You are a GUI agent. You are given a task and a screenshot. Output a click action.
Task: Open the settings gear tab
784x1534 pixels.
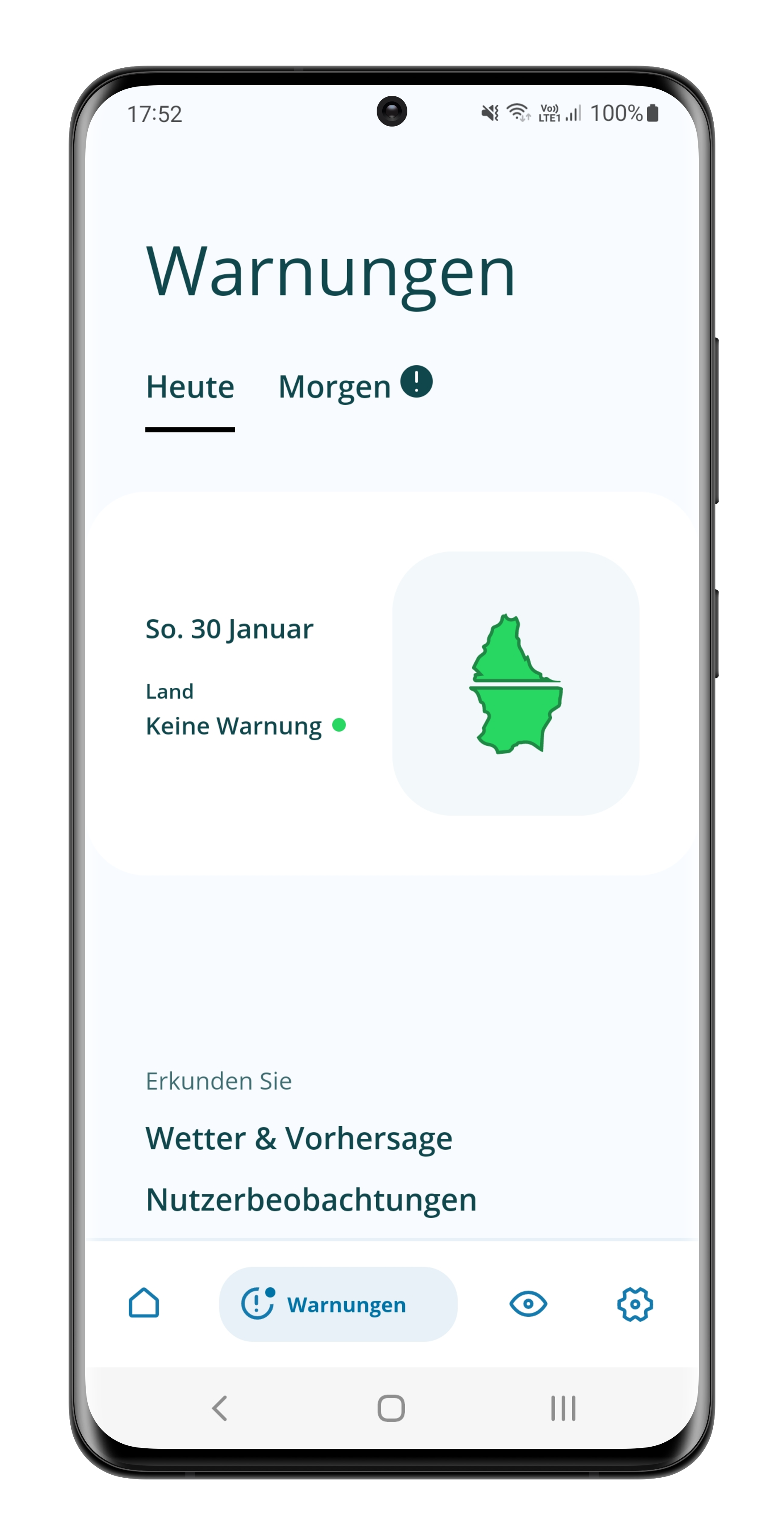(634, 1304)
